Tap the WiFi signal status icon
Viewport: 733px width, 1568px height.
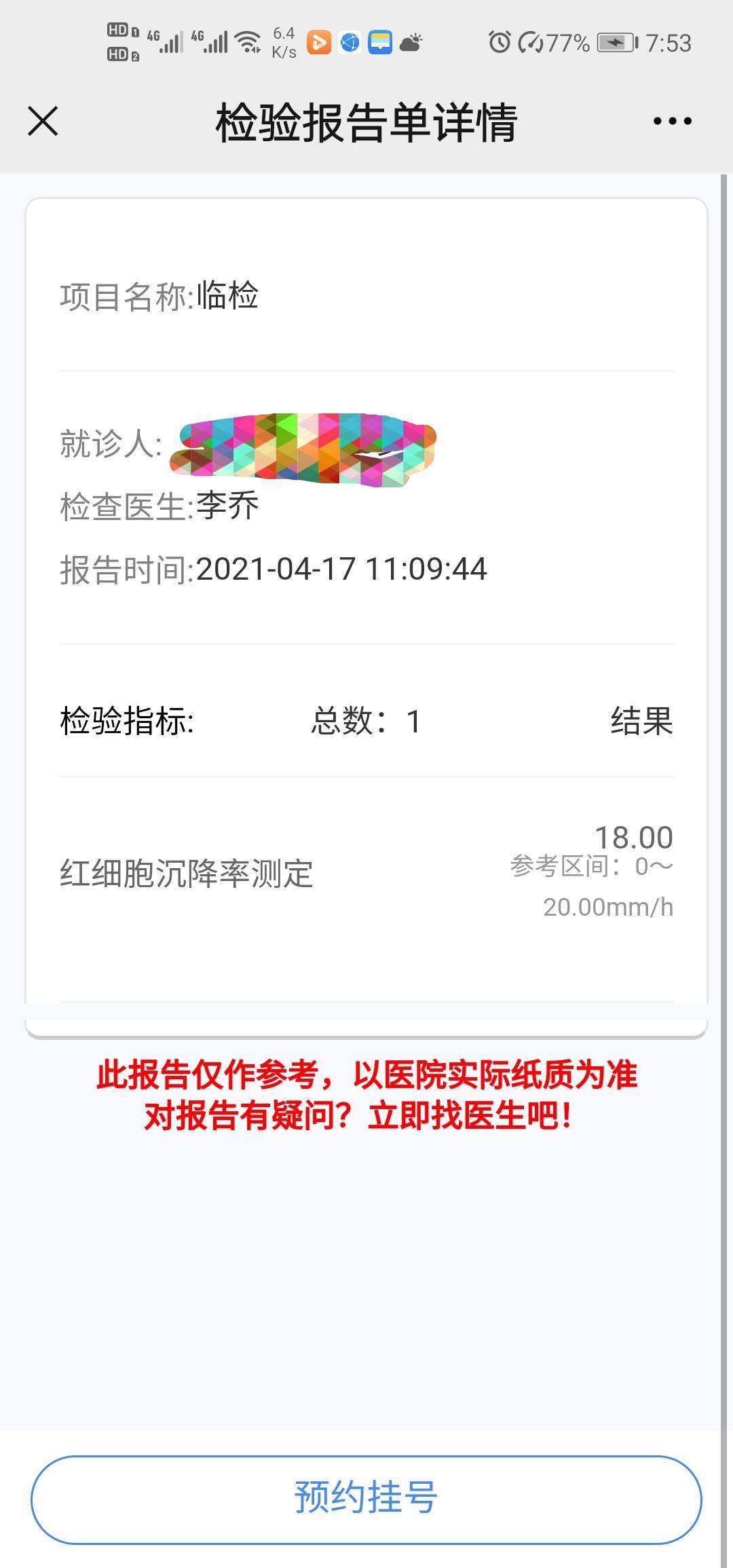coord(248,41)
